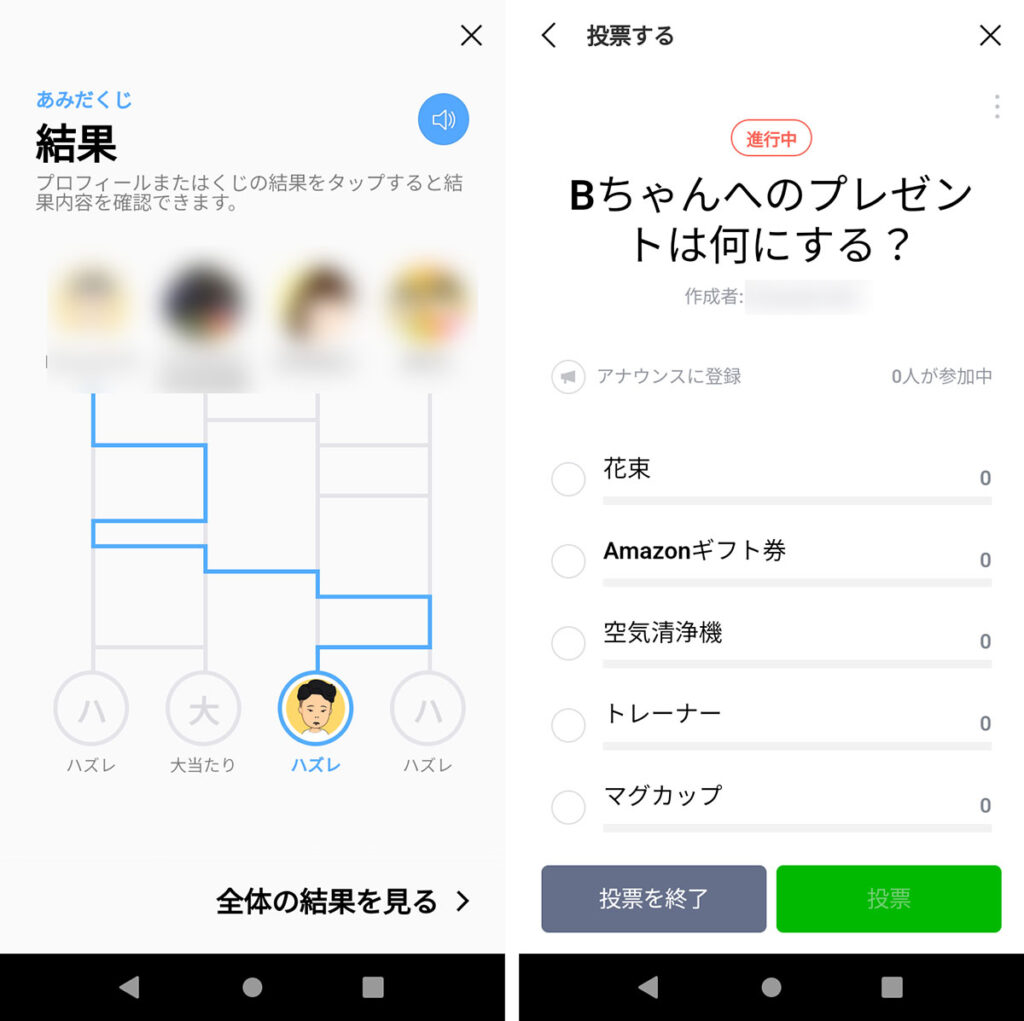Pick the トレーナー option
Image resolution: width=1024 pixels, height=1021 pixels.
click(569, 725)
